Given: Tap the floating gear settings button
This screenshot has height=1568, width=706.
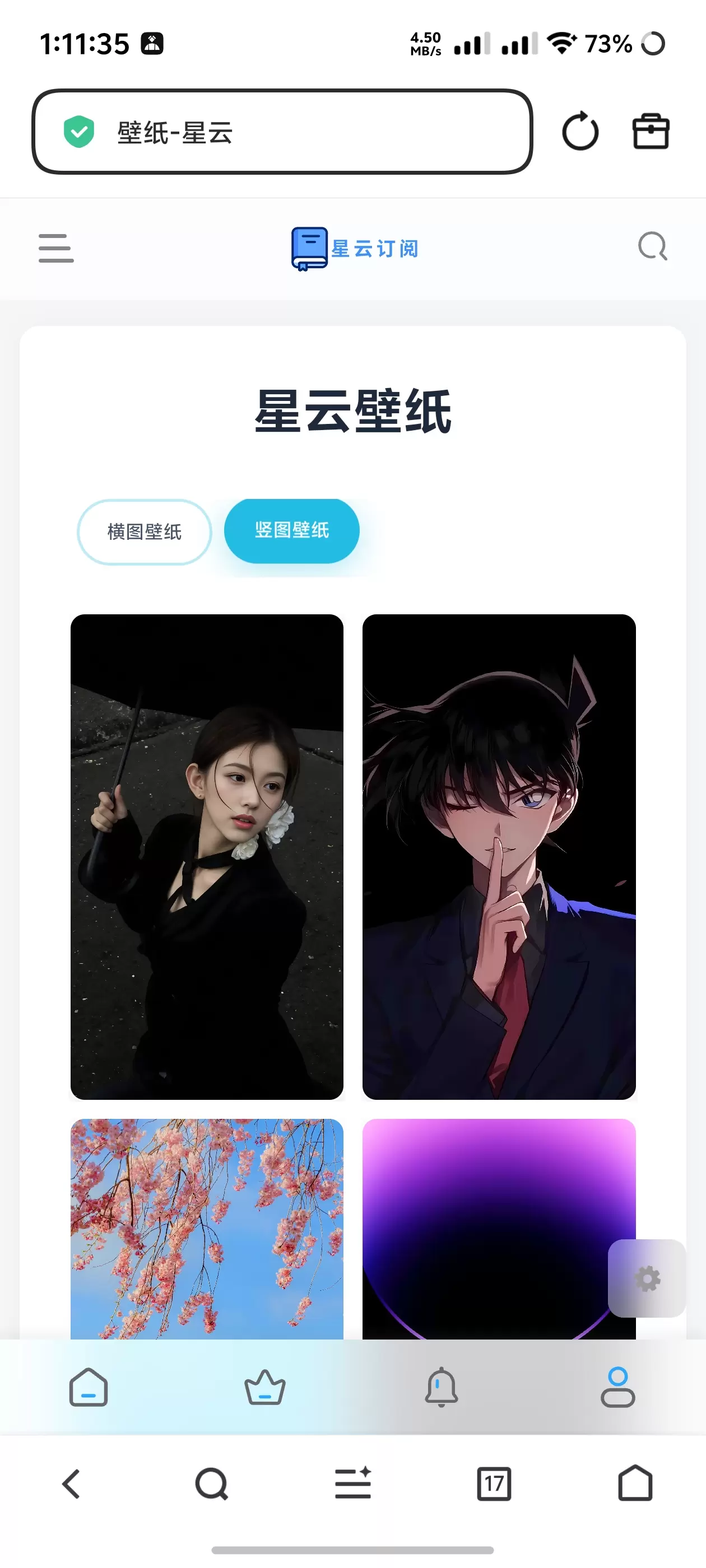Looking at the screenshot, I should pyautogui.click(x=647, y=1278).
